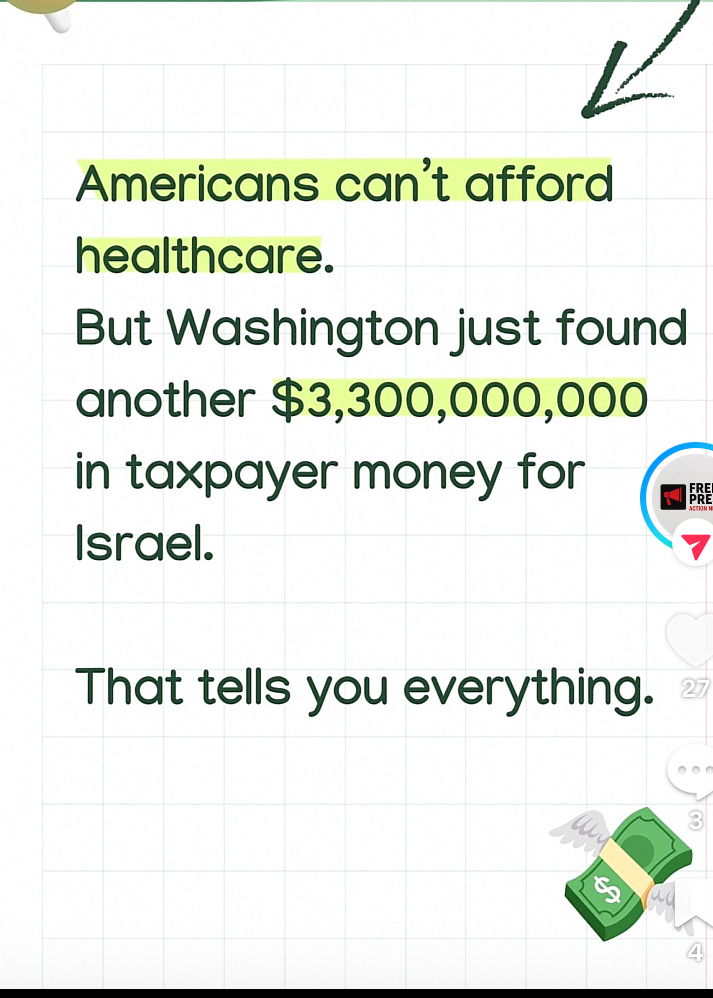
Task: Tap the red arrow badge under the avatar
Action: 695,546
